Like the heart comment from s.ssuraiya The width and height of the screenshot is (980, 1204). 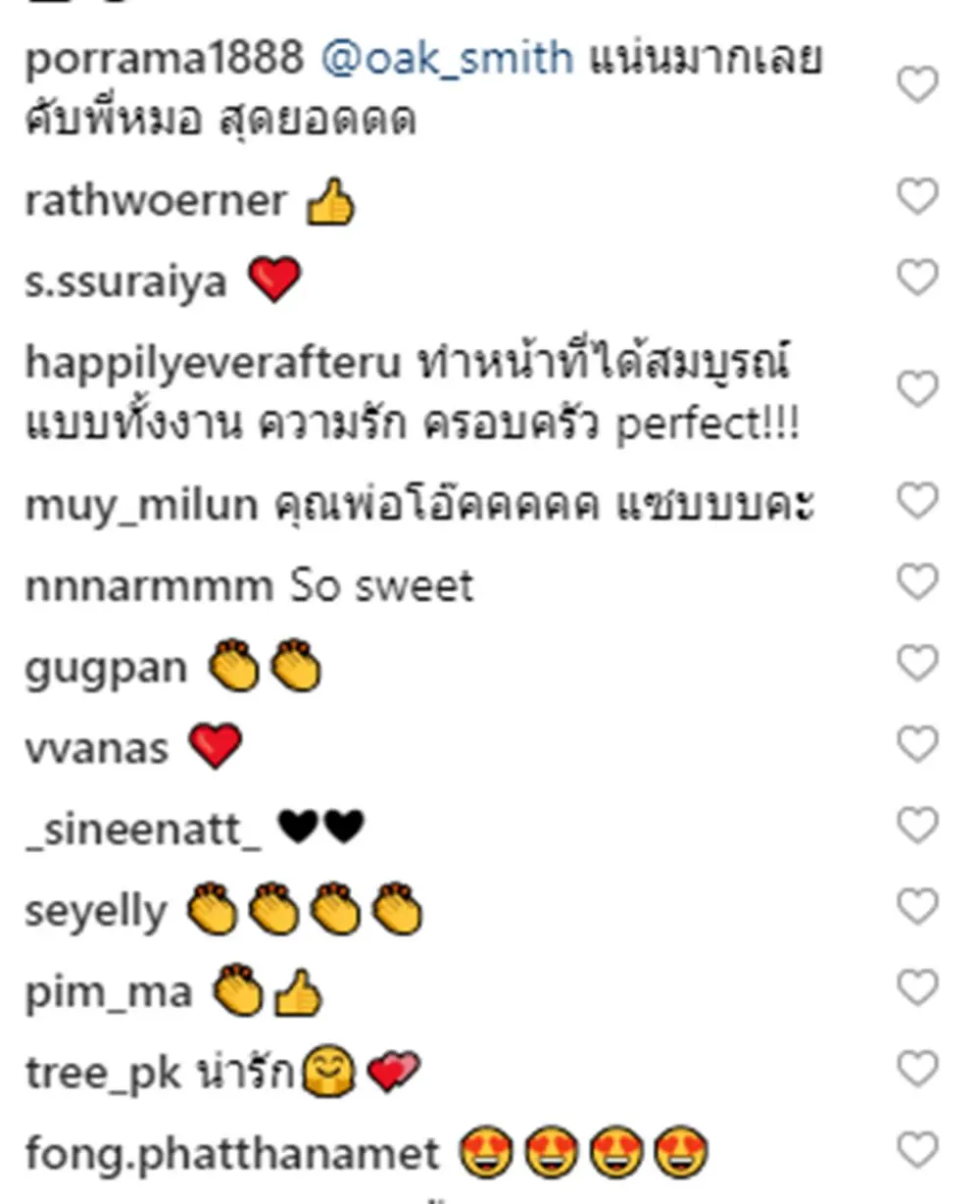click(918, 279)
